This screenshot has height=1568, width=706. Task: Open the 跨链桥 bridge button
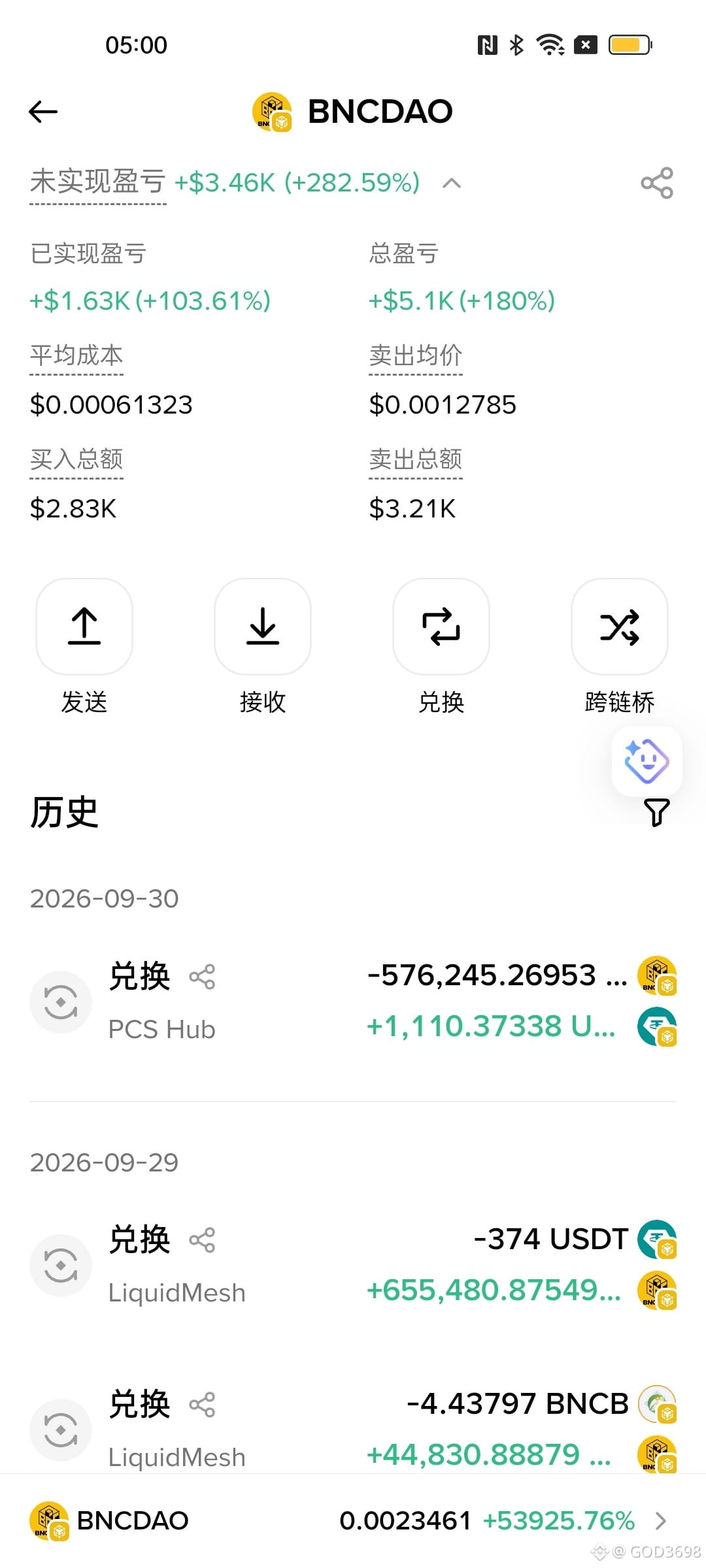(620, 627)
